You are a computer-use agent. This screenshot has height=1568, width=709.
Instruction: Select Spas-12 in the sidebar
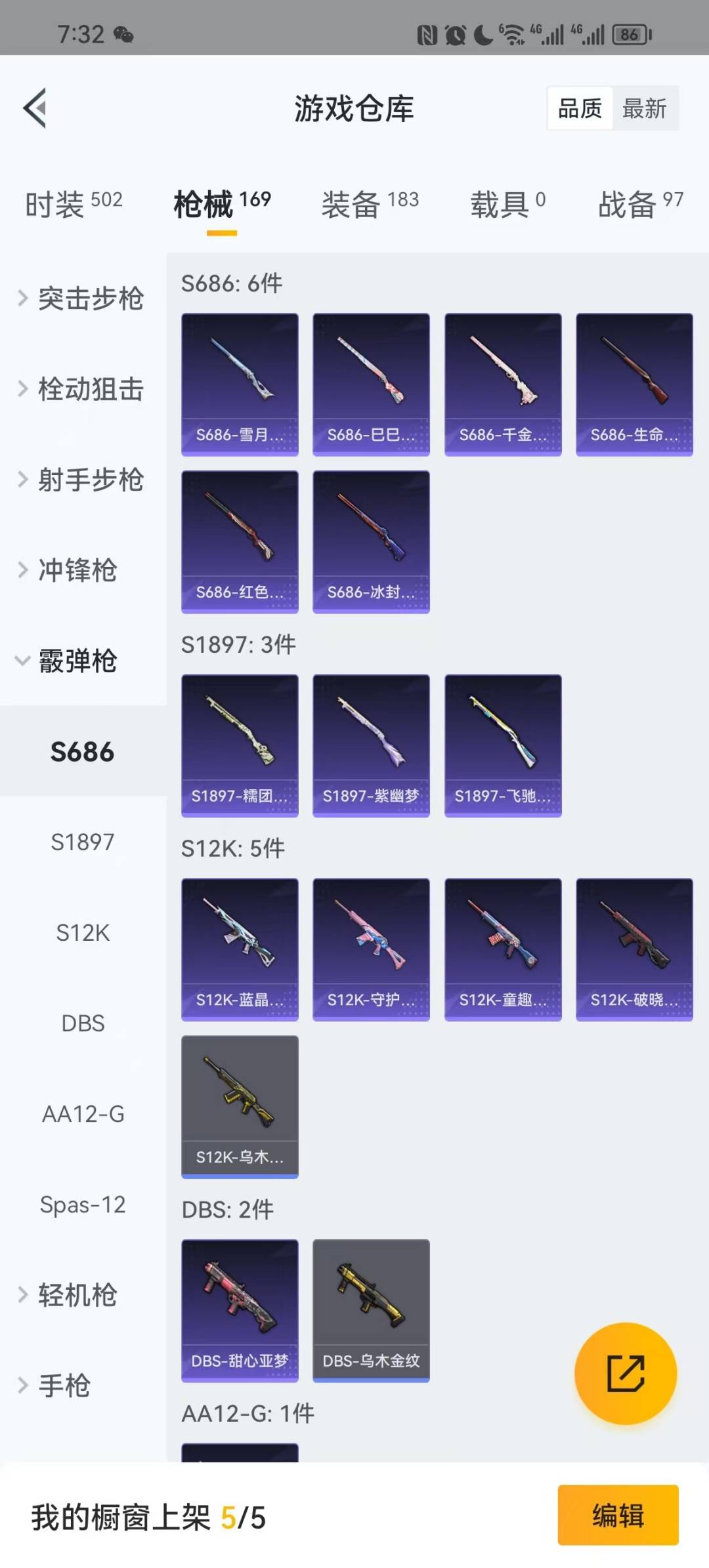coord(83,1205)
